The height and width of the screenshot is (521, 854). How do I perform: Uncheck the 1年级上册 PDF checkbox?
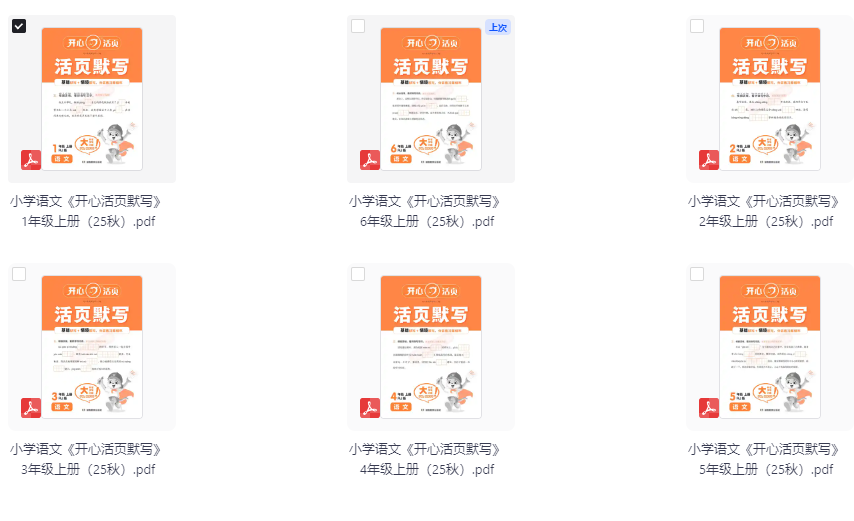[19, 26]
